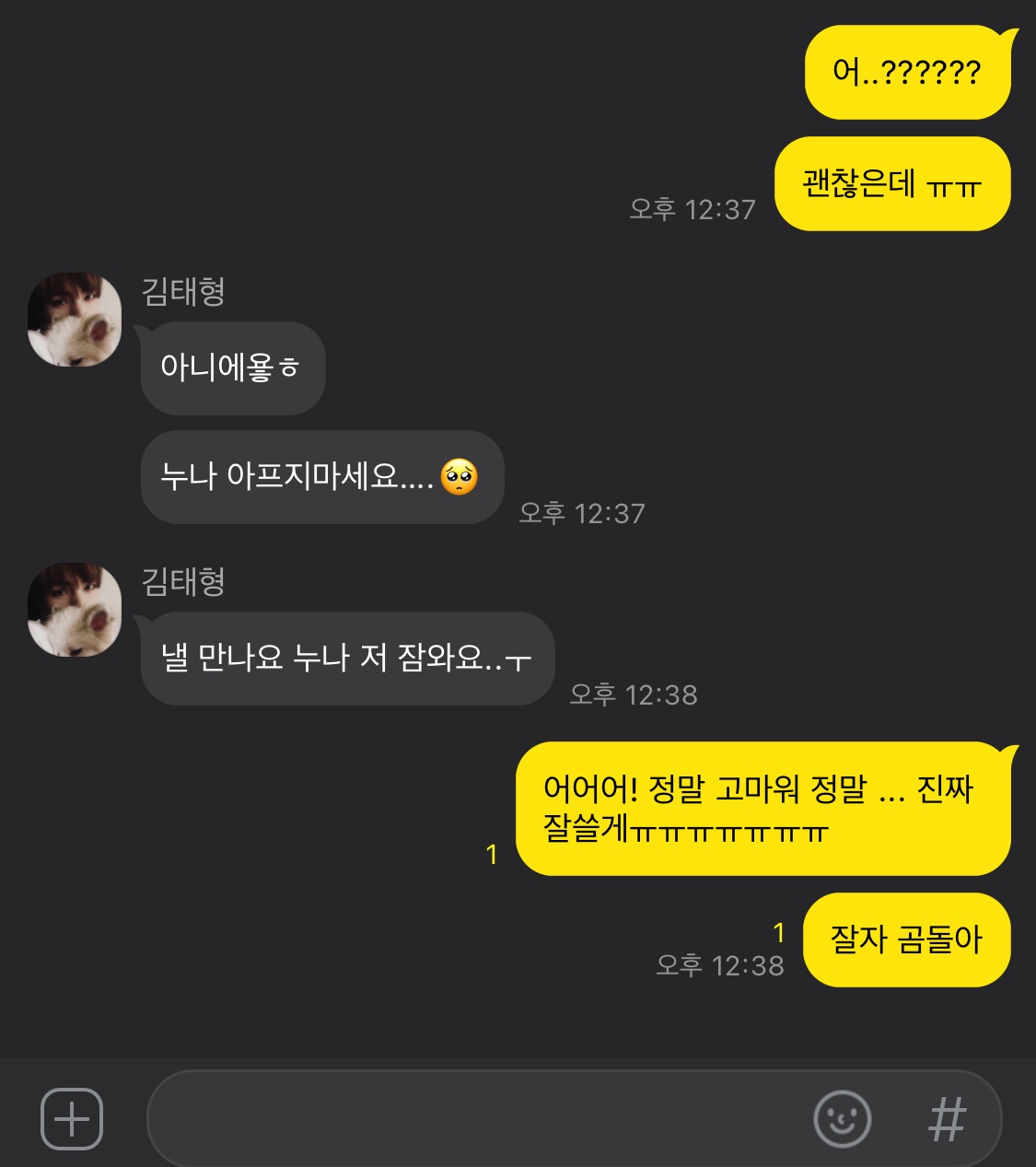Screen dimensions: 1036x1167
Task: Tap the hashtag search icon
Action: click(947, 1119)
